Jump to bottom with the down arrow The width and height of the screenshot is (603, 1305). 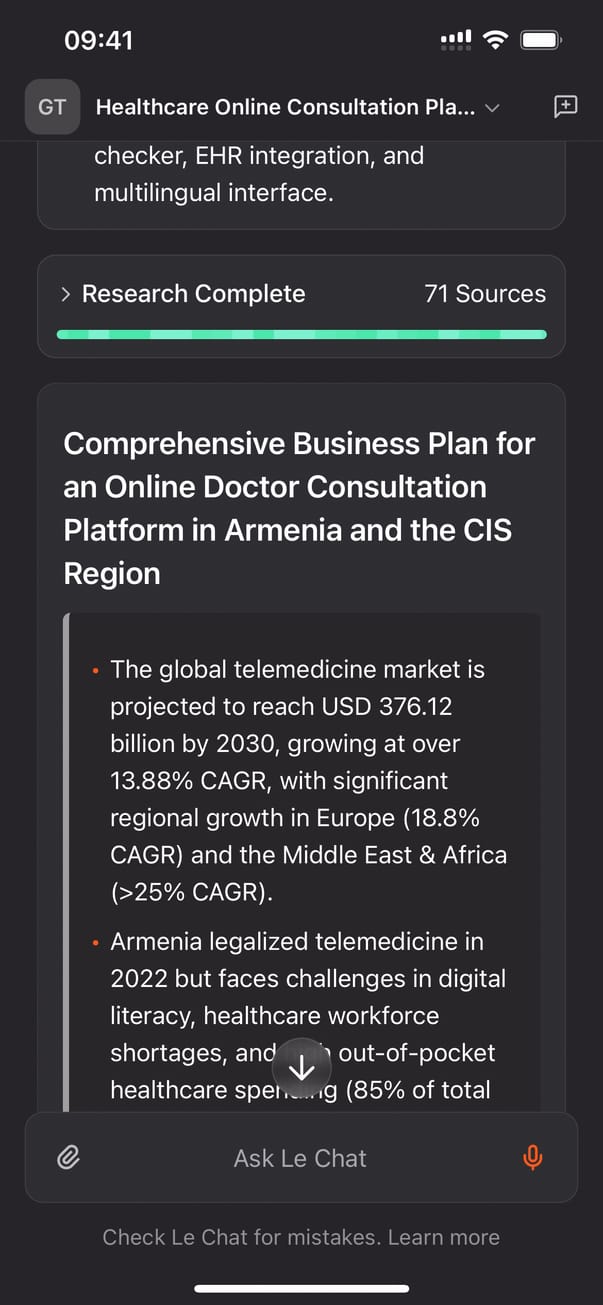point(301,1068)
